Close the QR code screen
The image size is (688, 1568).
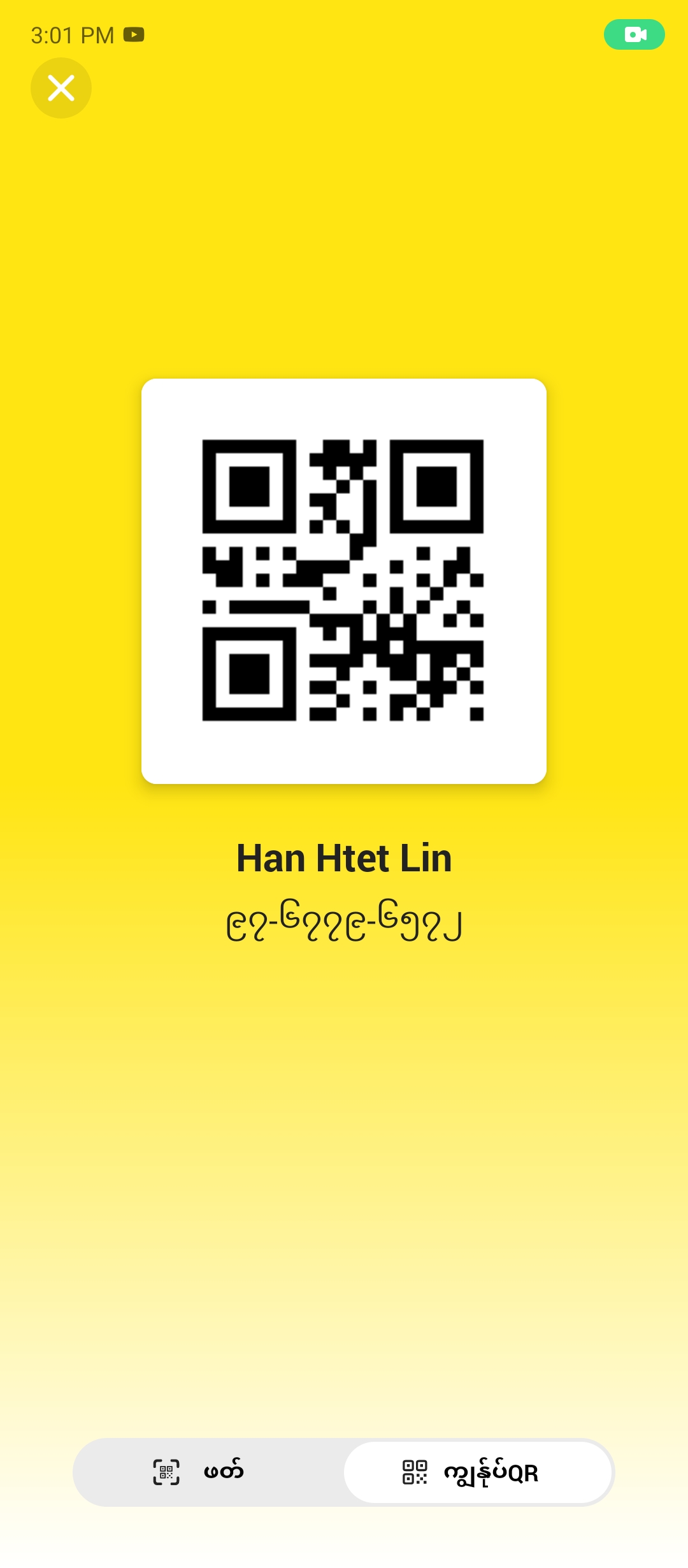61,88
